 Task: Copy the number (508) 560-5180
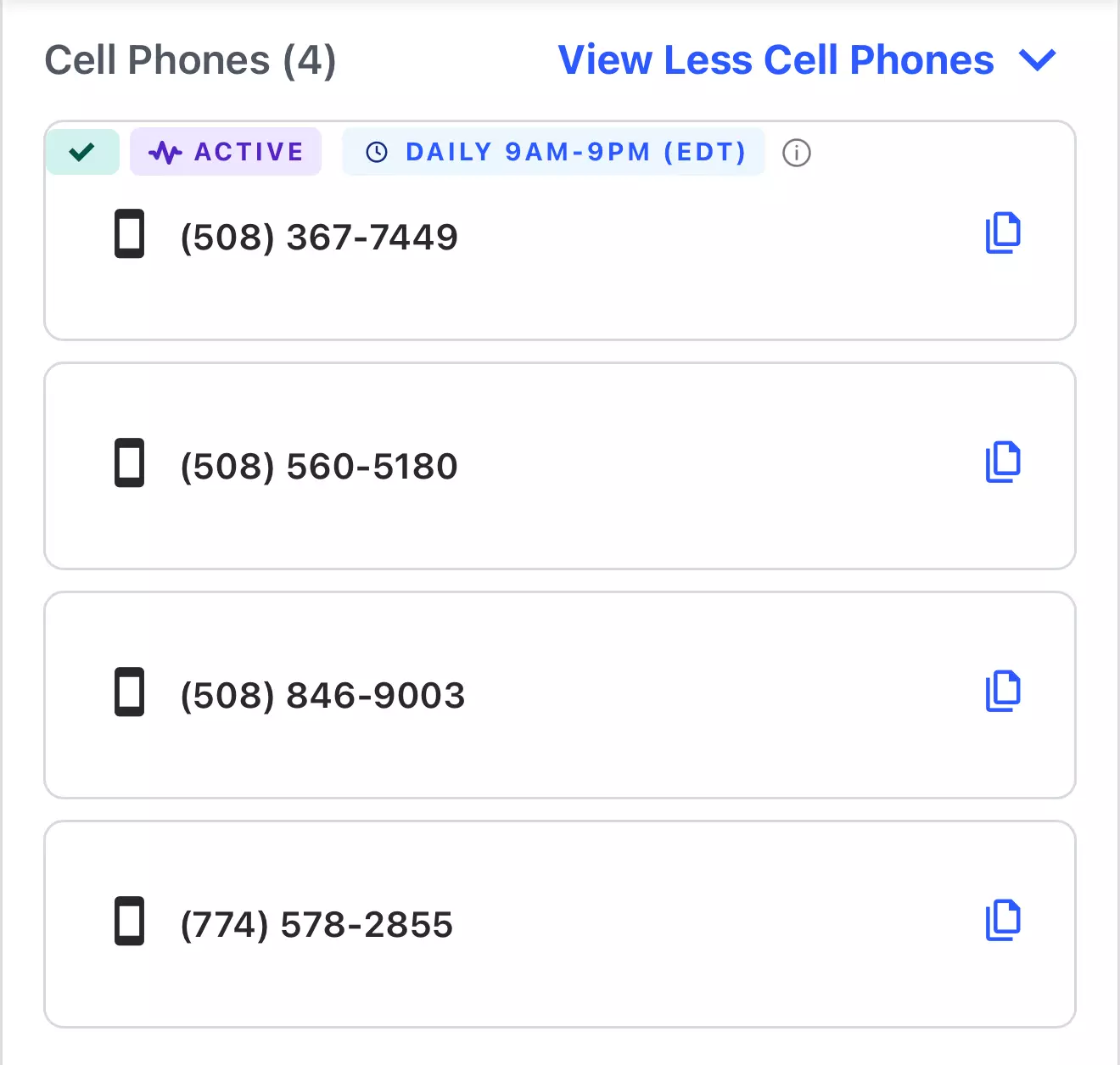point(1003,462)
